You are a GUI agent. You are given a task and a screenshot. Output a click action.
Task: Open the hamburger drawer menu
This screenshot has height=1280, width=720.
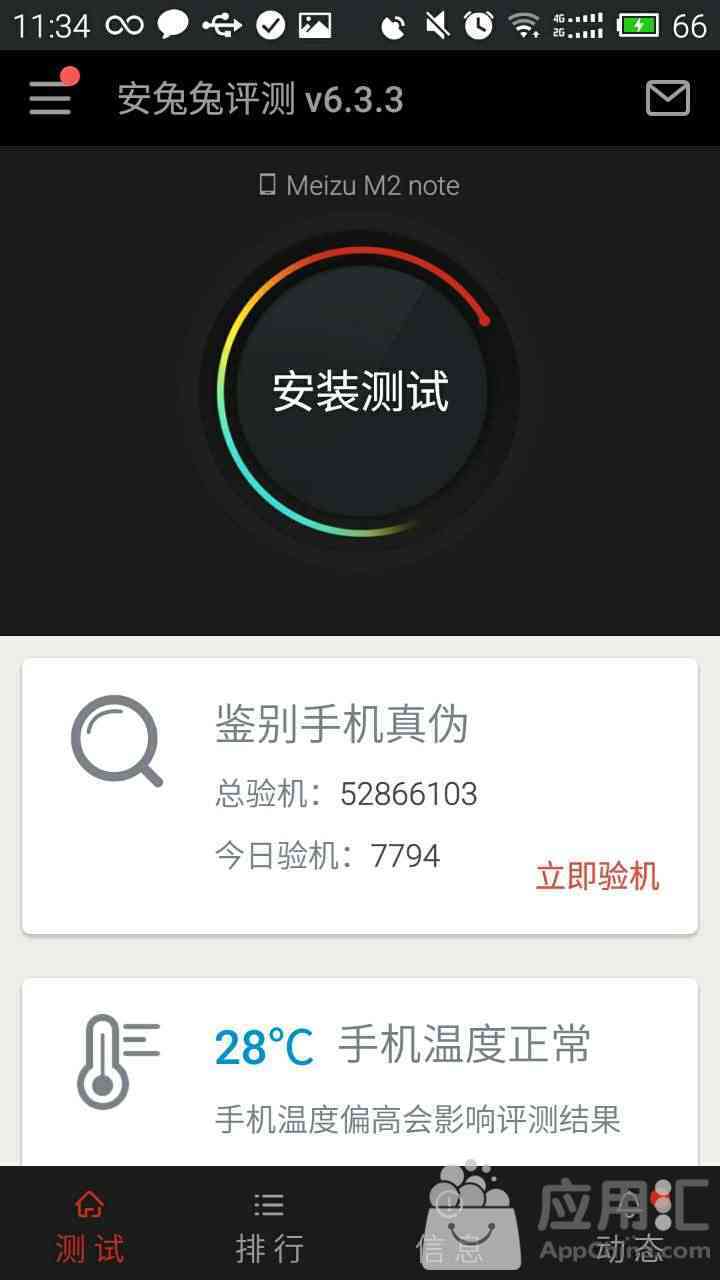click(x=50, y=98)
